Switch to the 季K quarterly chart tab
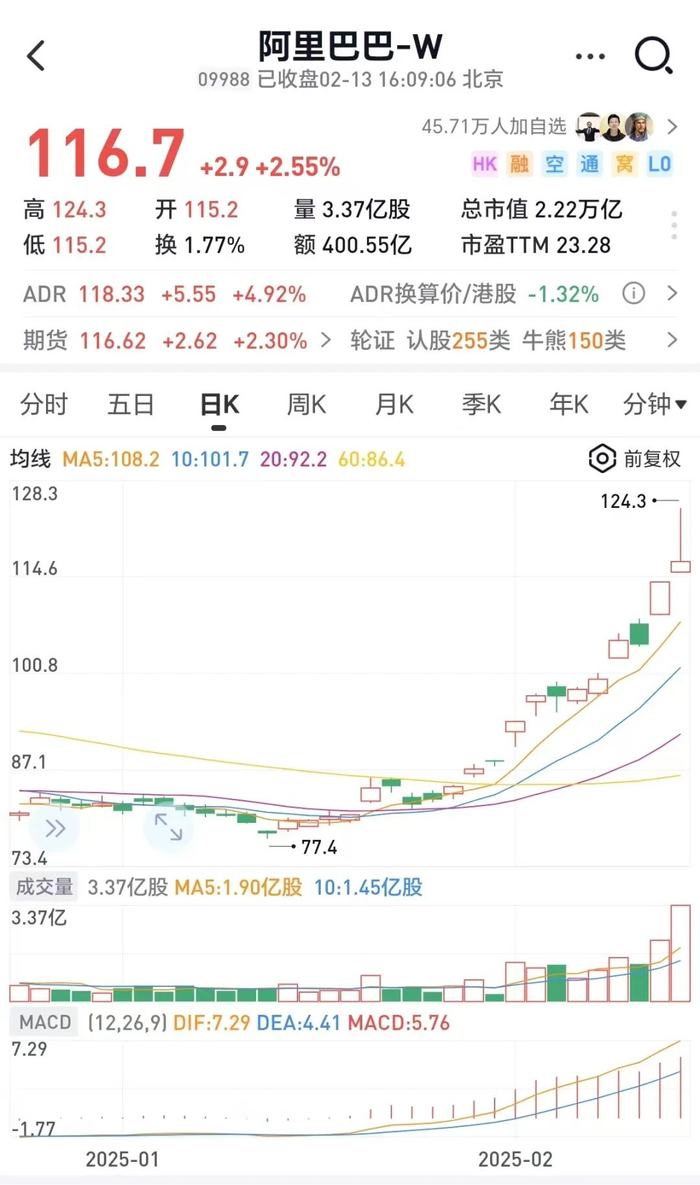 click(x=481, y=404)
